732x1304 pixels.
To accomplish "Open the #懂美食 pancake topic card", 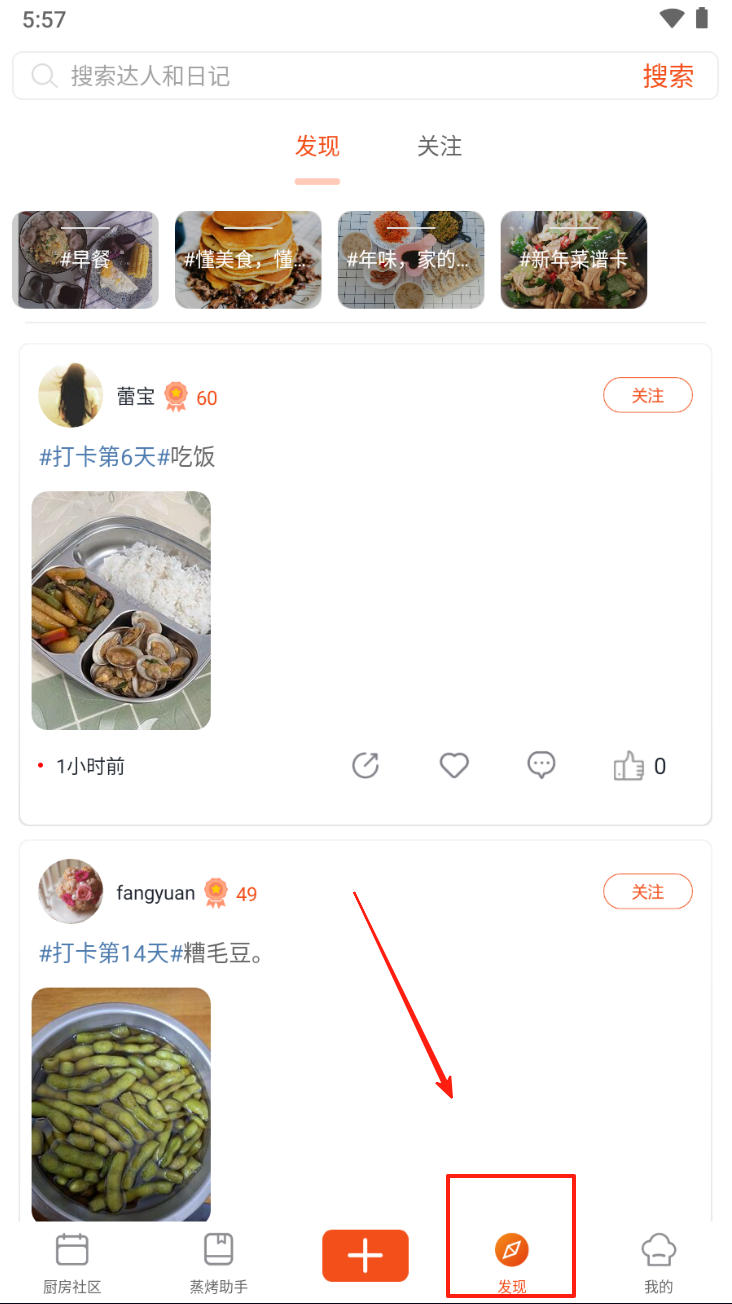I will click(x=248, y=260).
